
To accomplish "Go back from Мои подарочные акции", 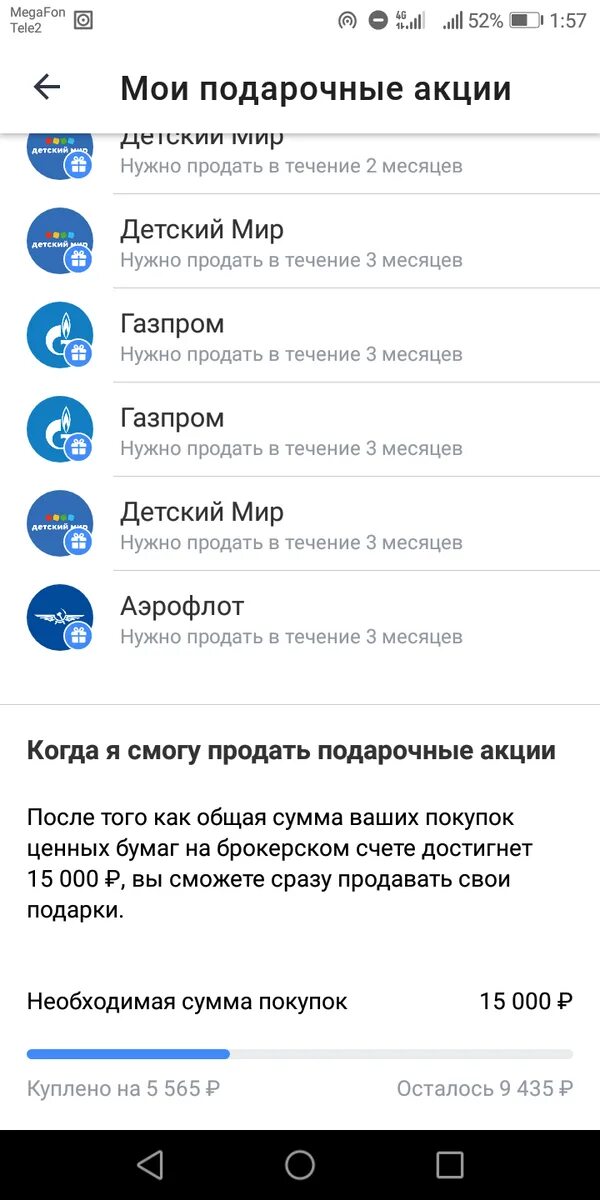I will pyautogui.click(x=47, y=88).
